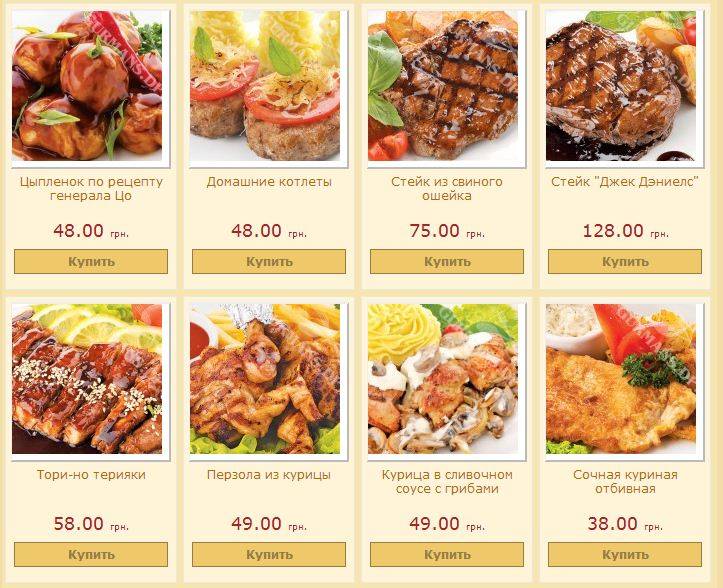
Task: Open the Домашние котлеты dish photo
Action: pyautogui.click(x=265, y=86)
